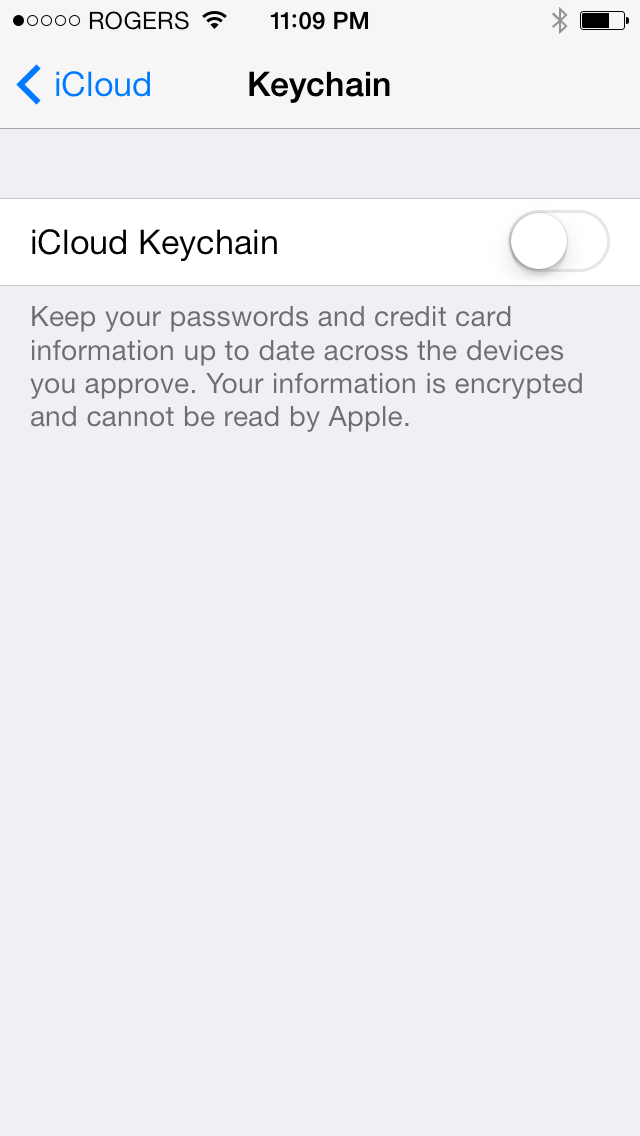This screenshot has width=640, height=1136.
Task: Enable the iCloud Keychain switch
Action: (x=559, y=241)
